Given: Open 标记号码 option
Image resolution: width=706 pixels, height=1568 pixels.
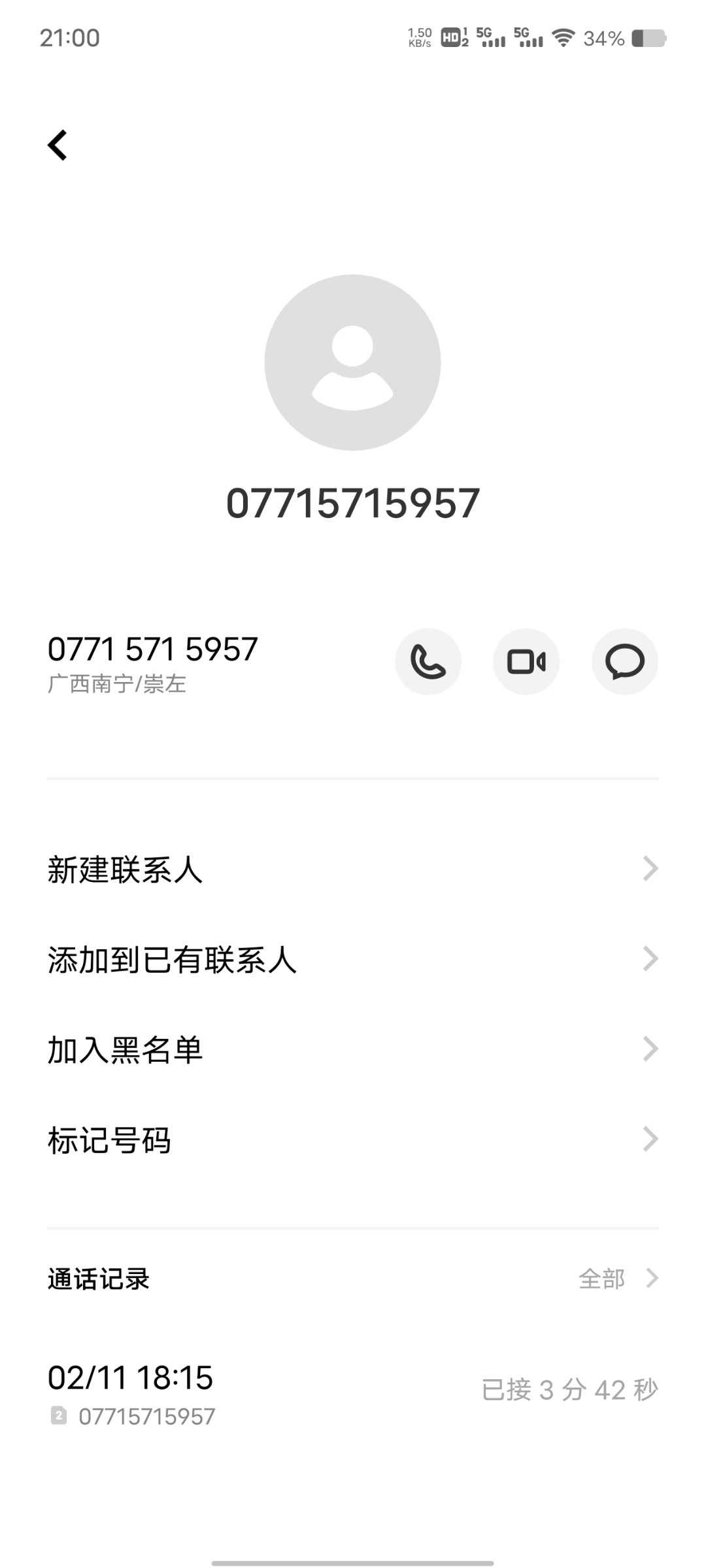Looking at the screenshot, I should 353,1140.
